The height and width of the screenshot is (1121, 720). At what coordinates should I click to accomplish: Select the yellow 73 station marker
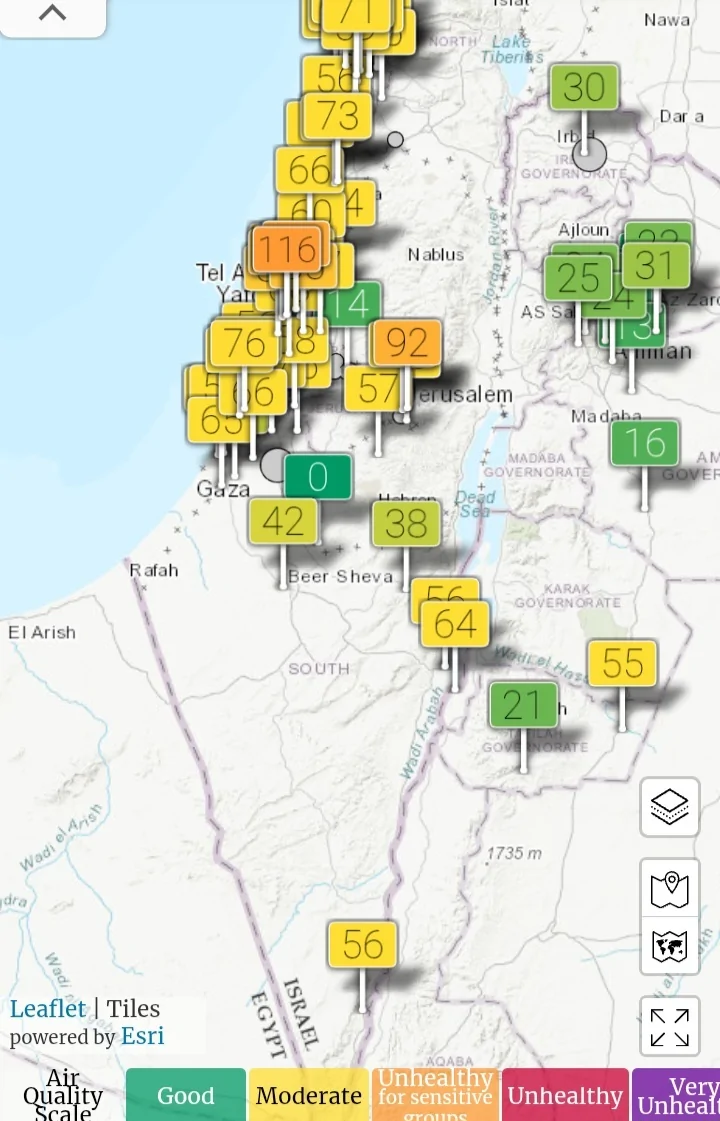tap(338, 116)
